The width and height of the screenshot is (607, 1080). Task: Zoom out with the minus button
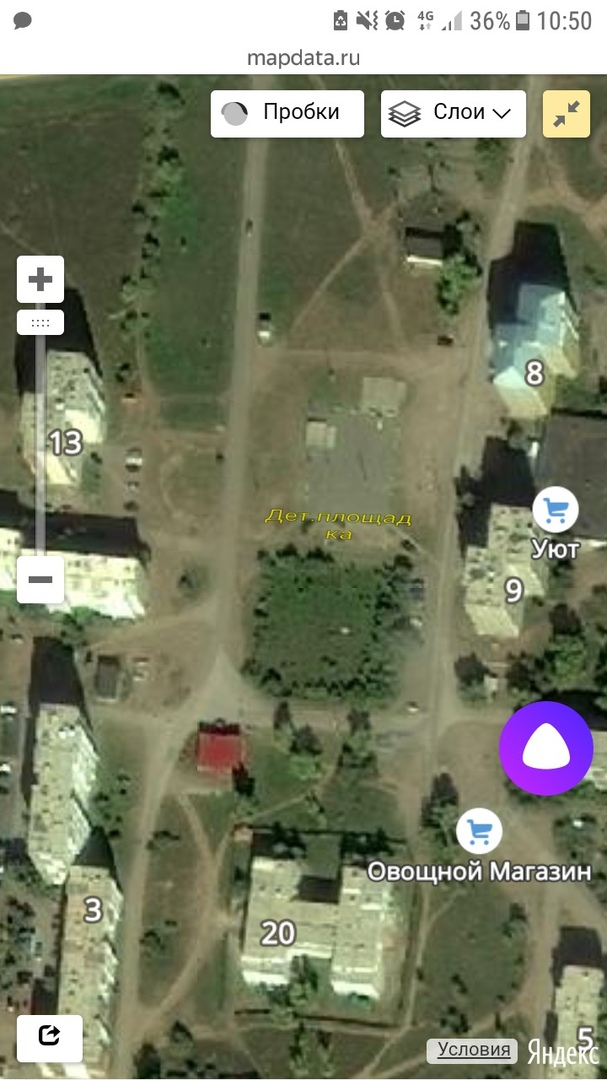coord(40,579)
